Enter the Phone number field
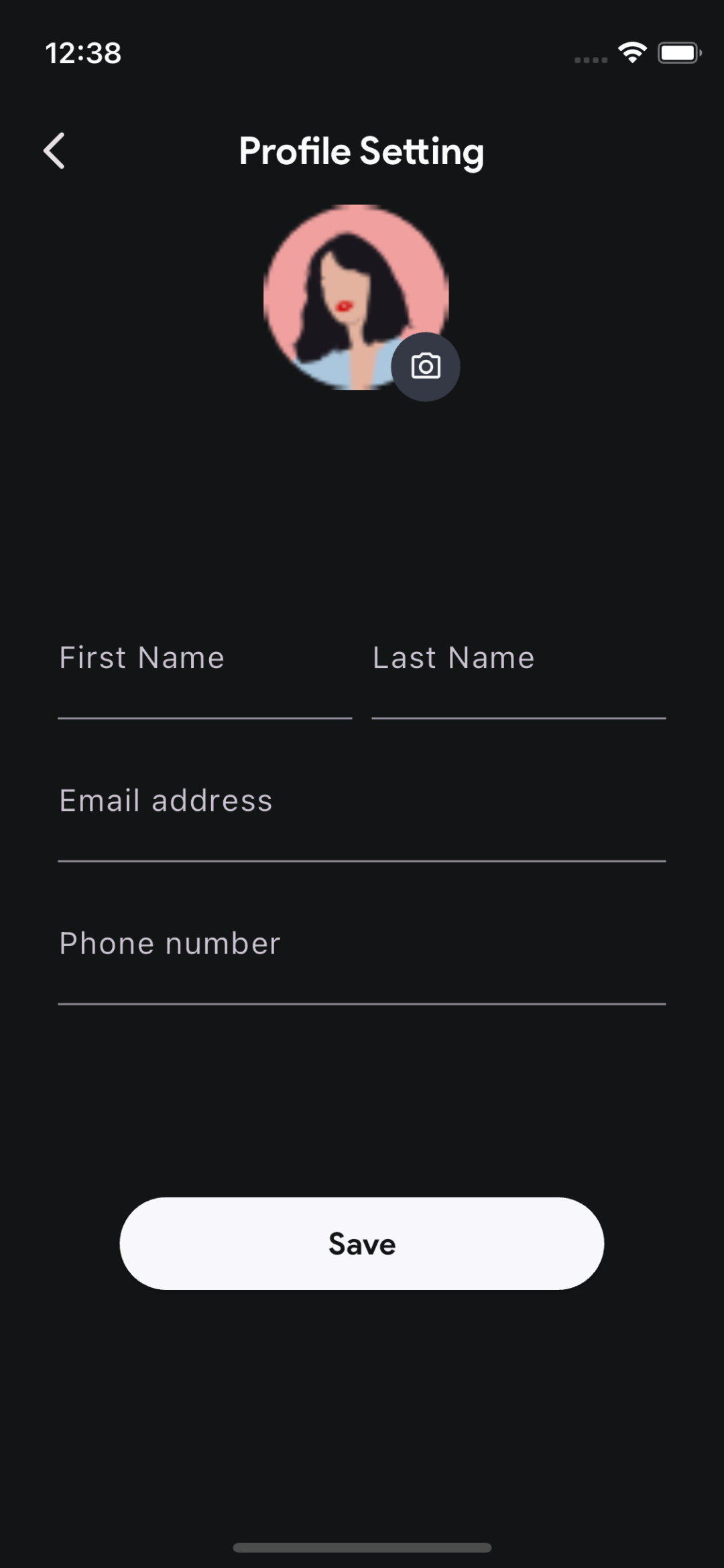The height and width of the screenshot is (1568, 724). 361,962
